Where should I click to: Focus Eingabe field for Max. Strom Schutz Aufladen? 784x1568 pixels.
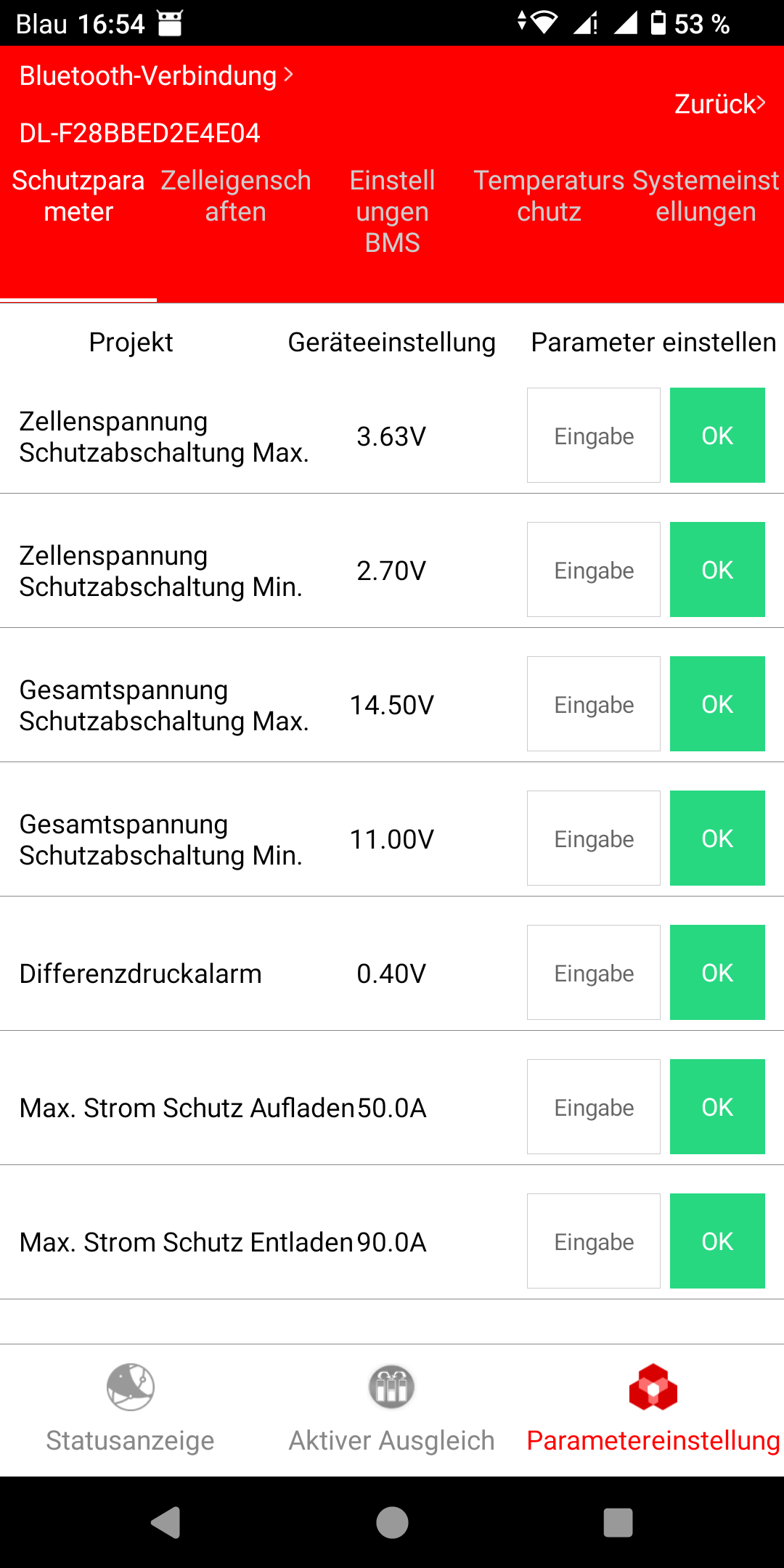pos(594,1107)
